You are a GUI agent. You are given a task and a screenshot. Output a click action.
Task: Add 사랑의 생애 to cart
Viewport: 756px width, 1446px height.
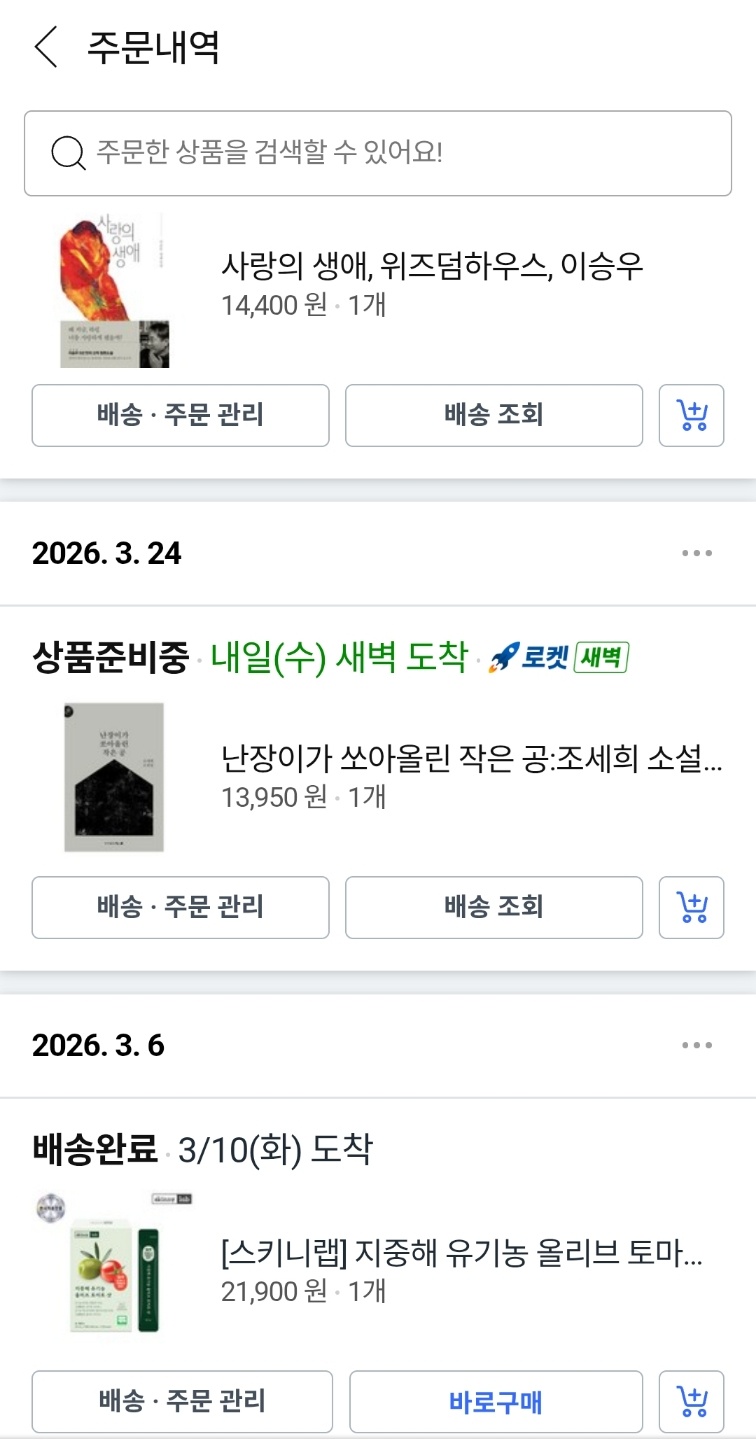click(x=691, y=415)
